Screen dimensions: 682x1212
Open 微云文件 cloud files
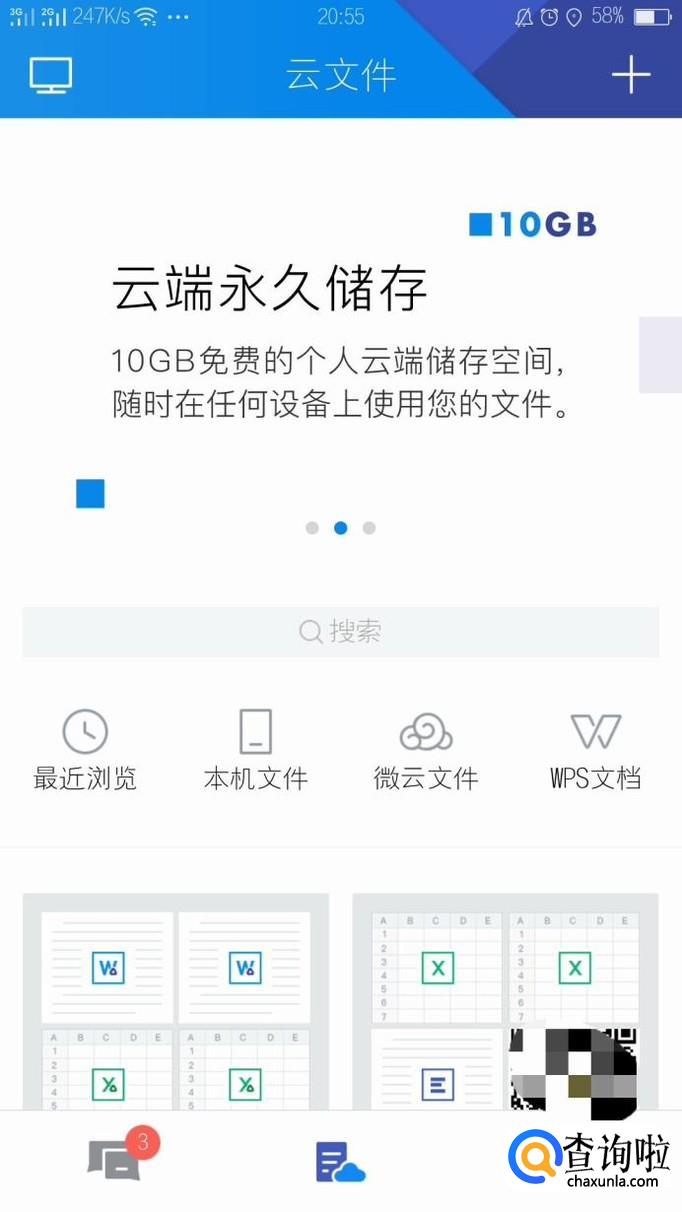click(426, 750)
